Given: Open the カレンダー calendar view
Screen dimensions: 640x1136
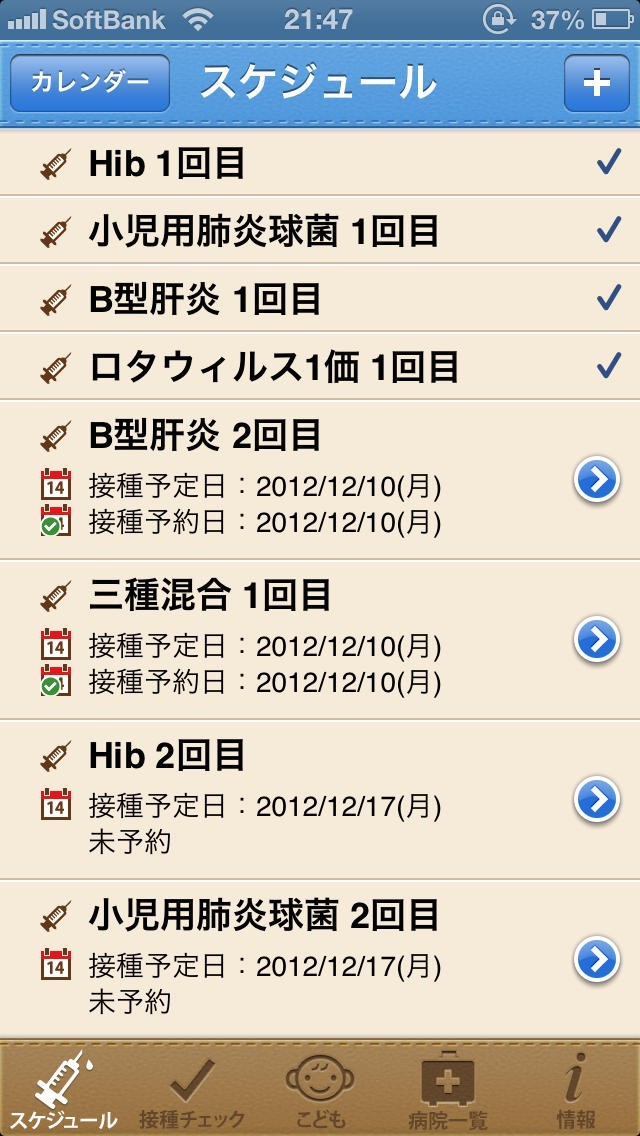Looking at the screenshot, I should coord(90,83).
